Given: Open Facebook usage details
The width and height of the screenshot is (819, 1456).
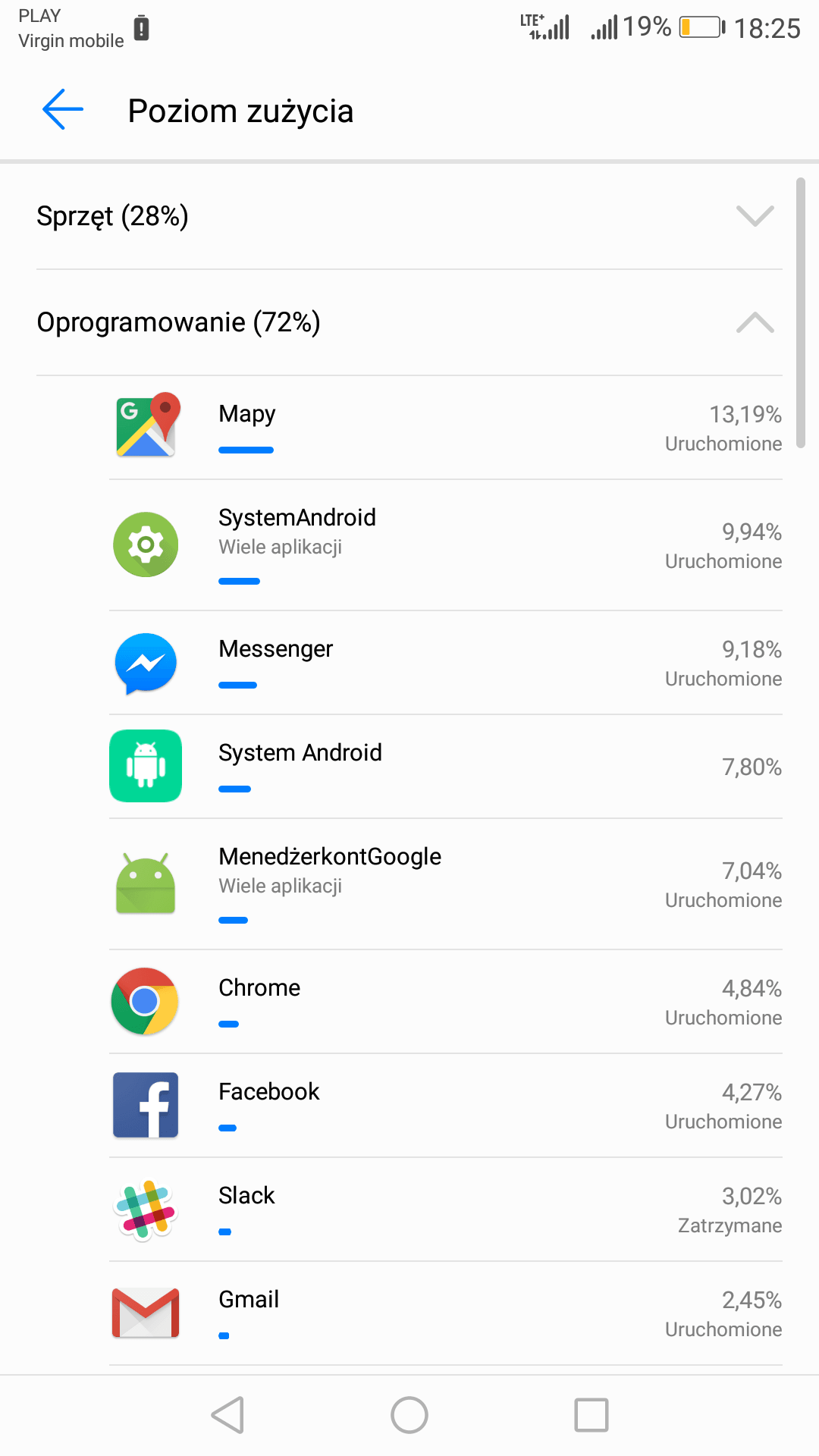Looking at the screenshot, I should pyautogui.click(x=409, y=1106).
